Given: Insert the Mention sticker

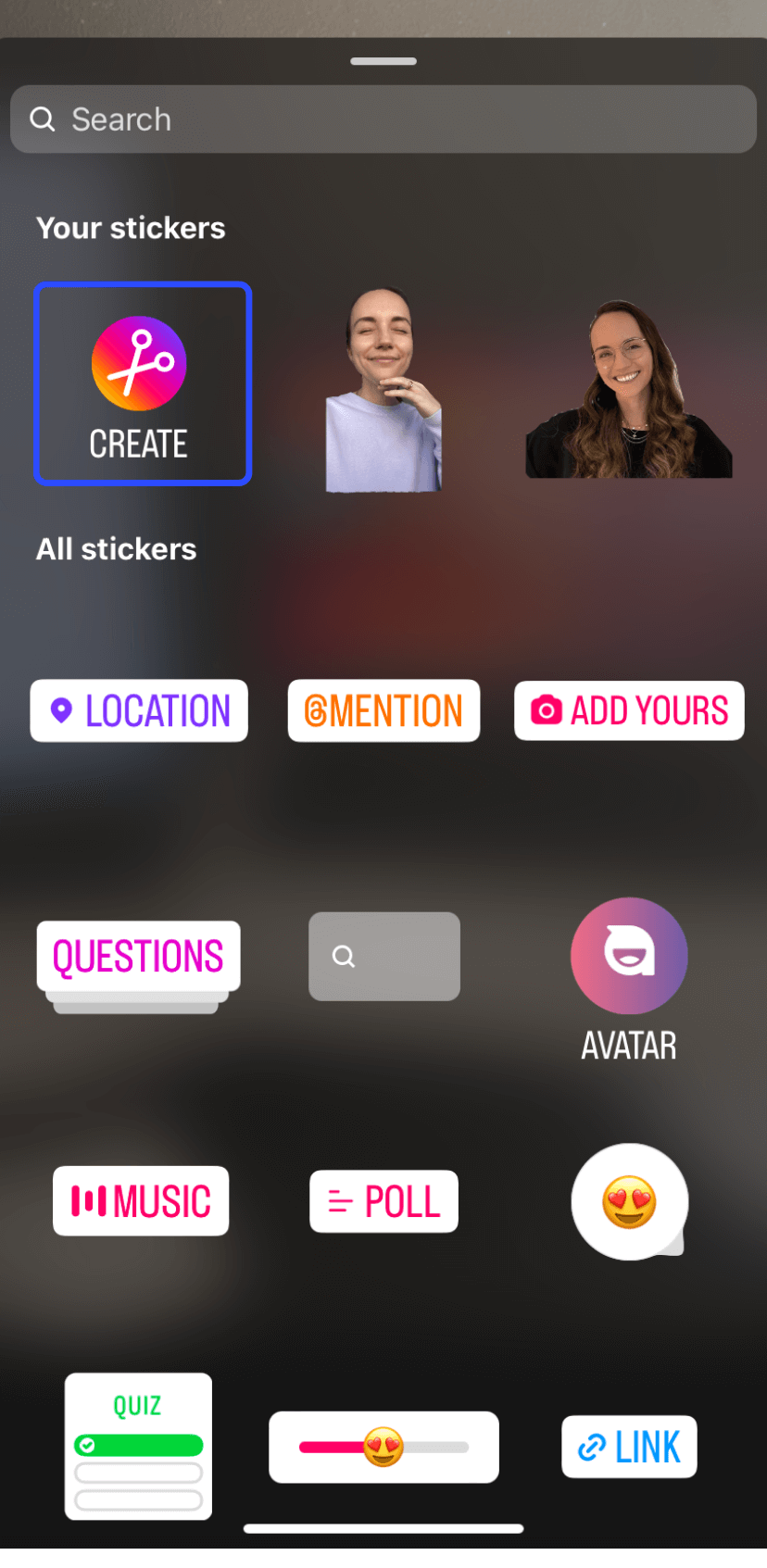Looking at the screenshot, I should coord(383,710).
